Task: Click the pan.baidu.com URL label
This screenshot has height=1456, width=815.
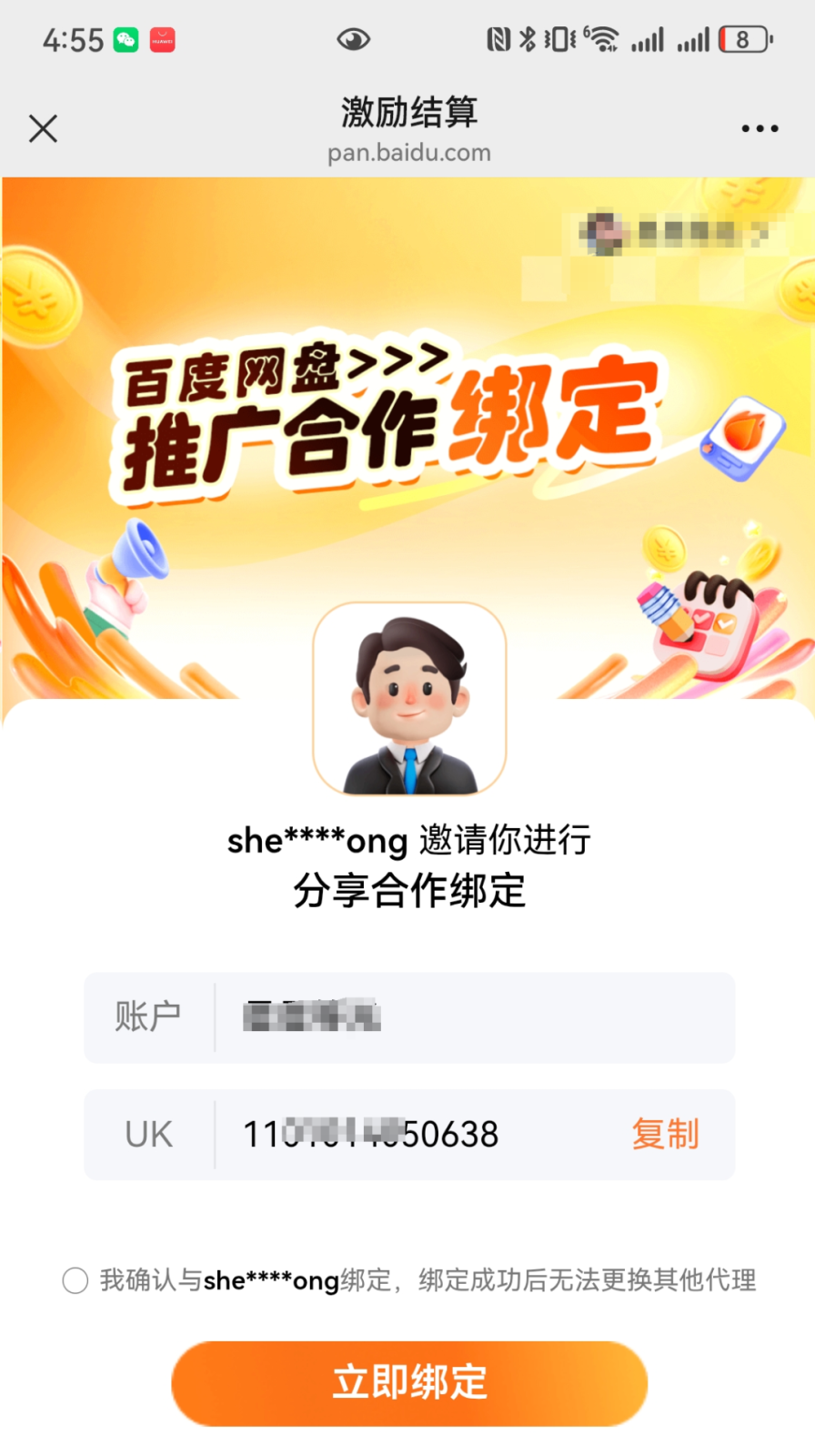Action: 407,152
